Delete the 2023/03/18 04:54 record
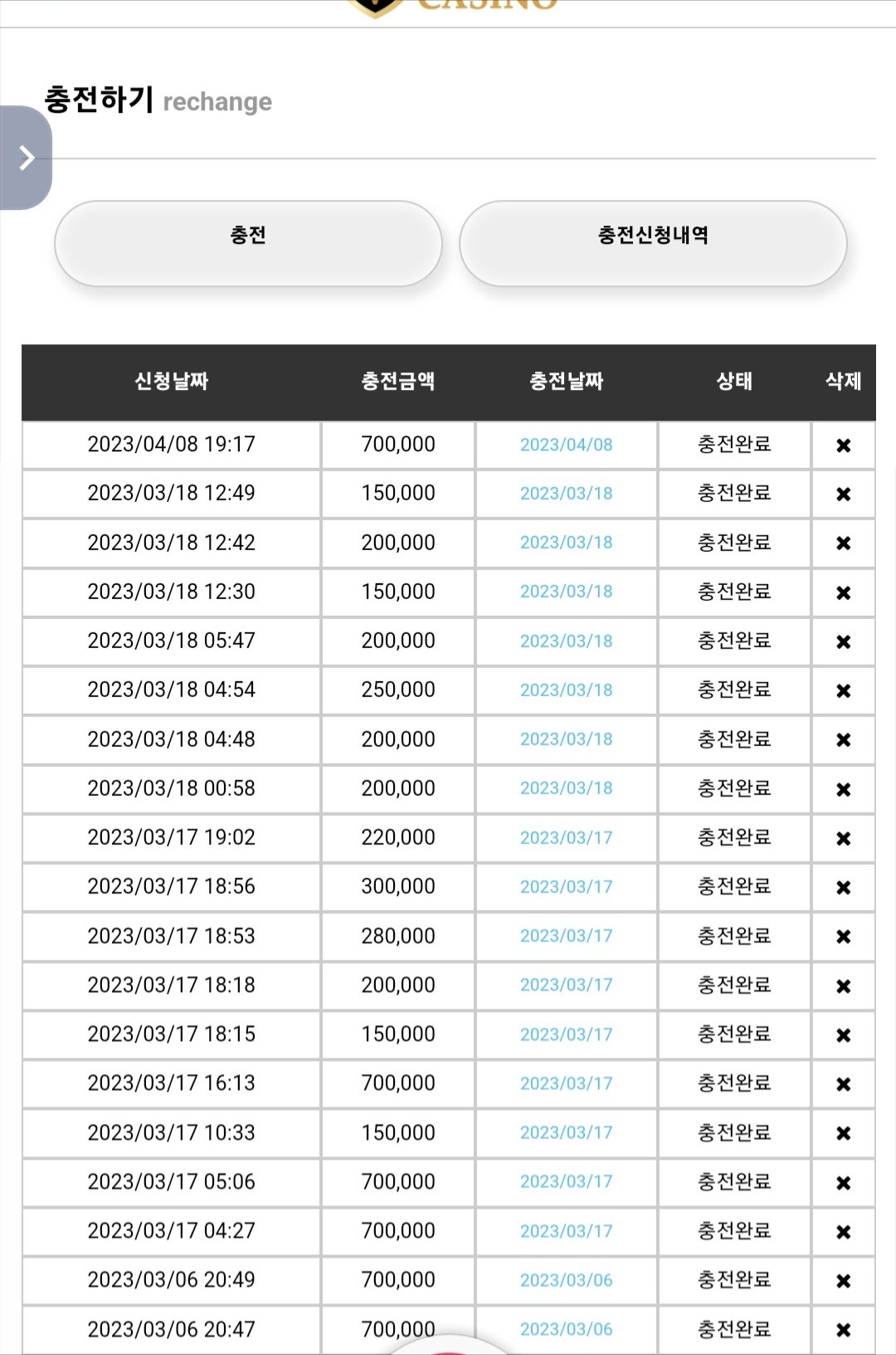Image resolution: width=896 pixels, height=1355 pixels. tap(844, 690)
